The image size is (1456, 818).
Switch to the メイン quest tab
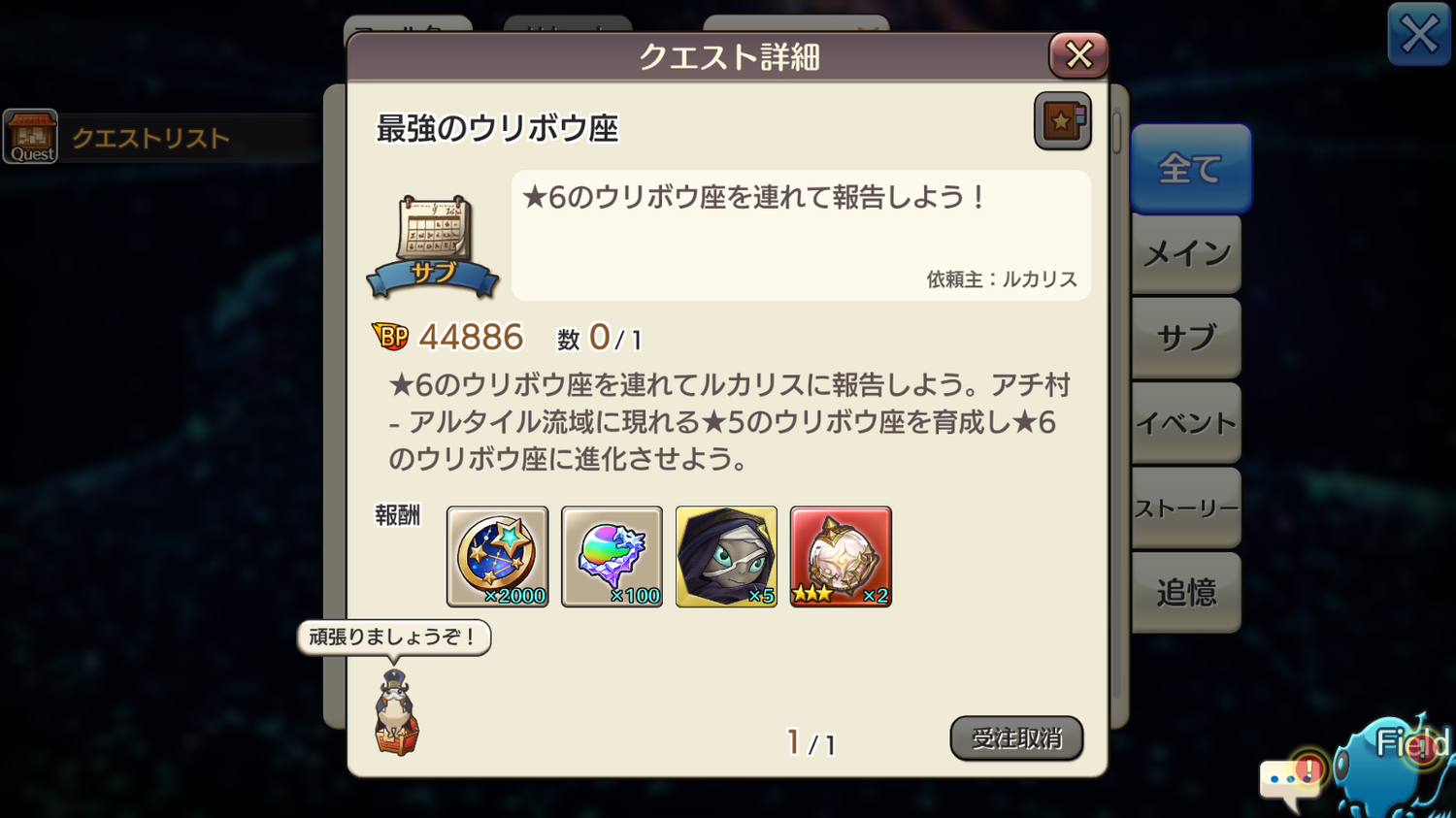(1186, 254)
